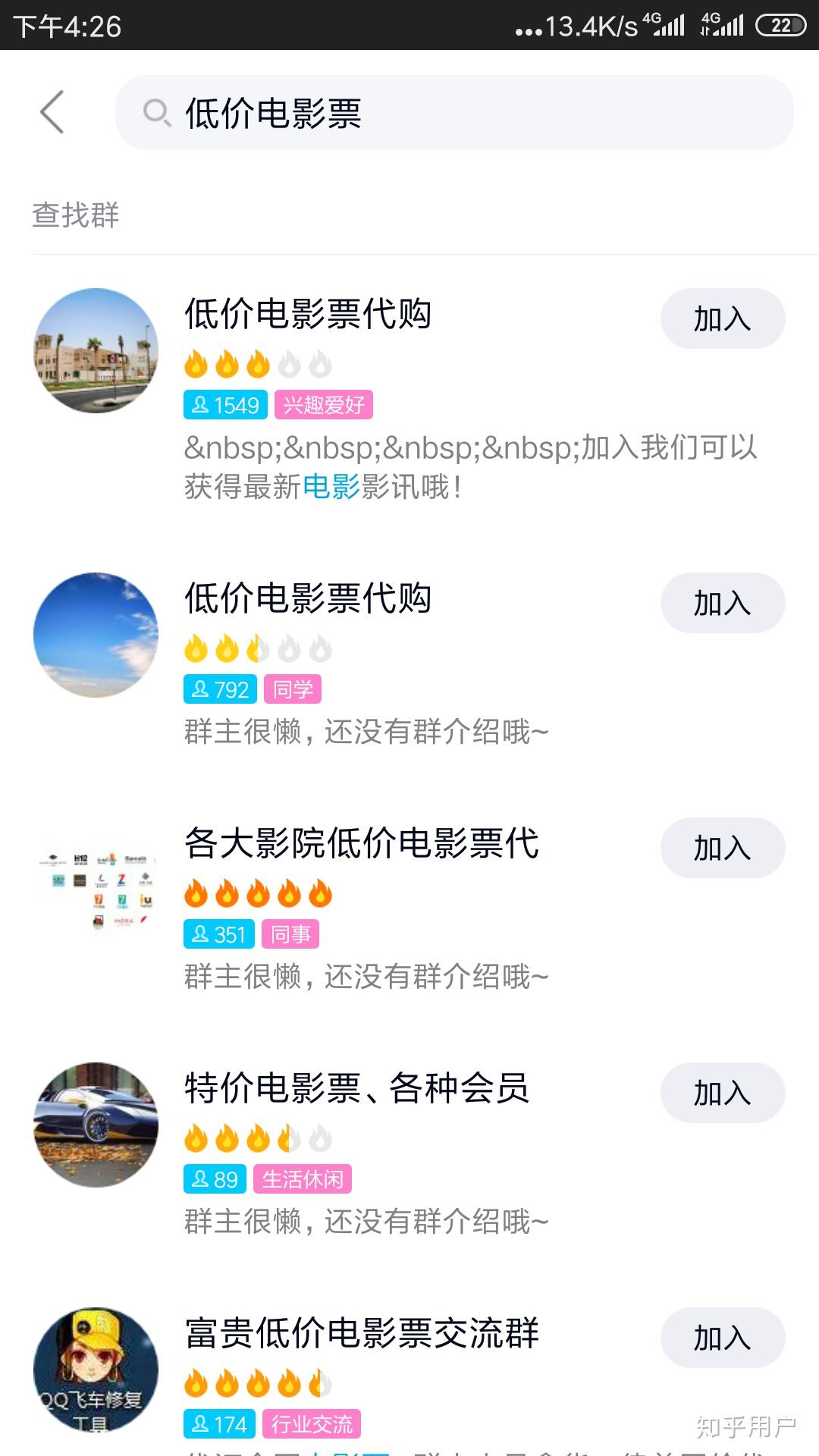Viewport: 819px width, 1456px height.
Task: Tap 加入 for 各大影院低价电影票代
Action: point(722,848)
